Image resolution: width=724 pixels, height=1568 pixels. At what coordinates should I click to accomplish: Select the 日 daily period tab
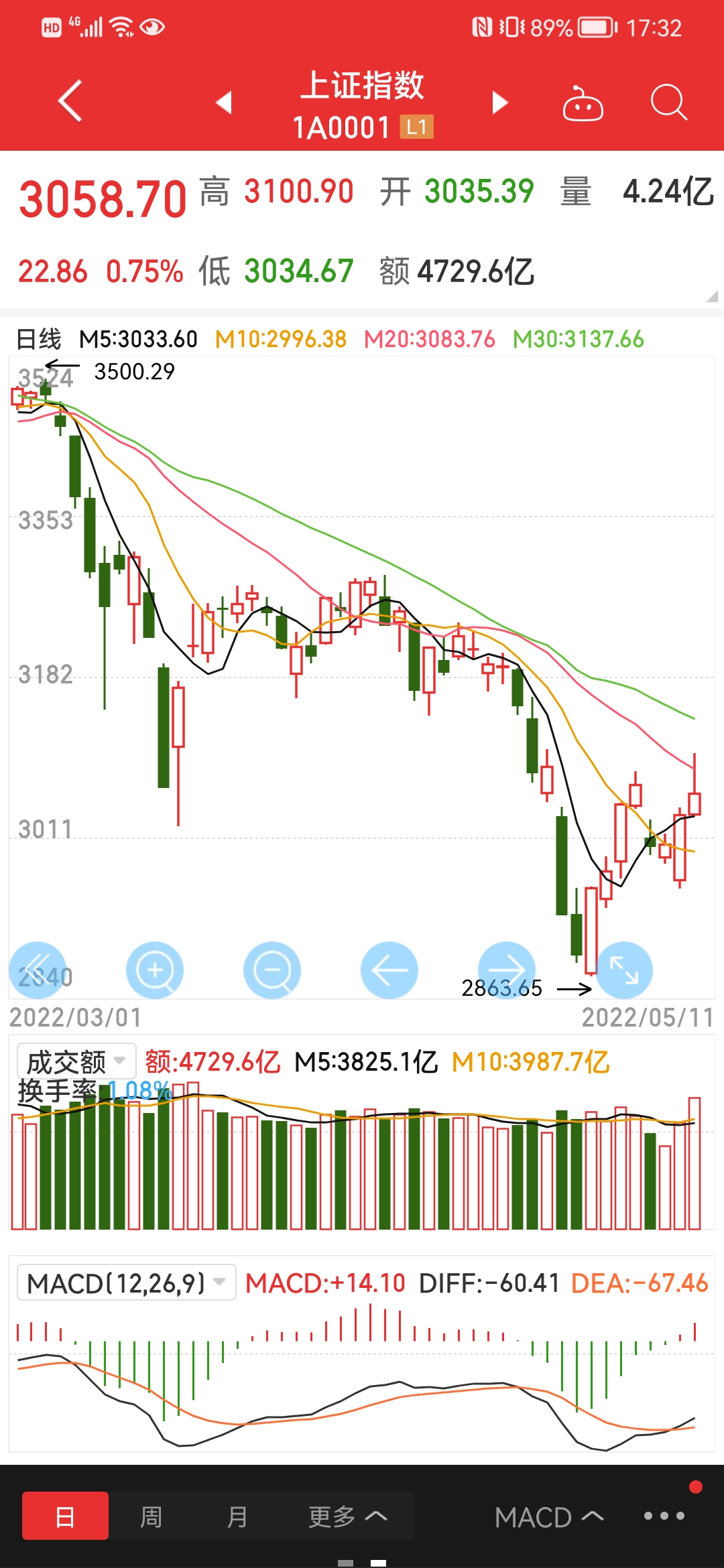click(65, 1516)
